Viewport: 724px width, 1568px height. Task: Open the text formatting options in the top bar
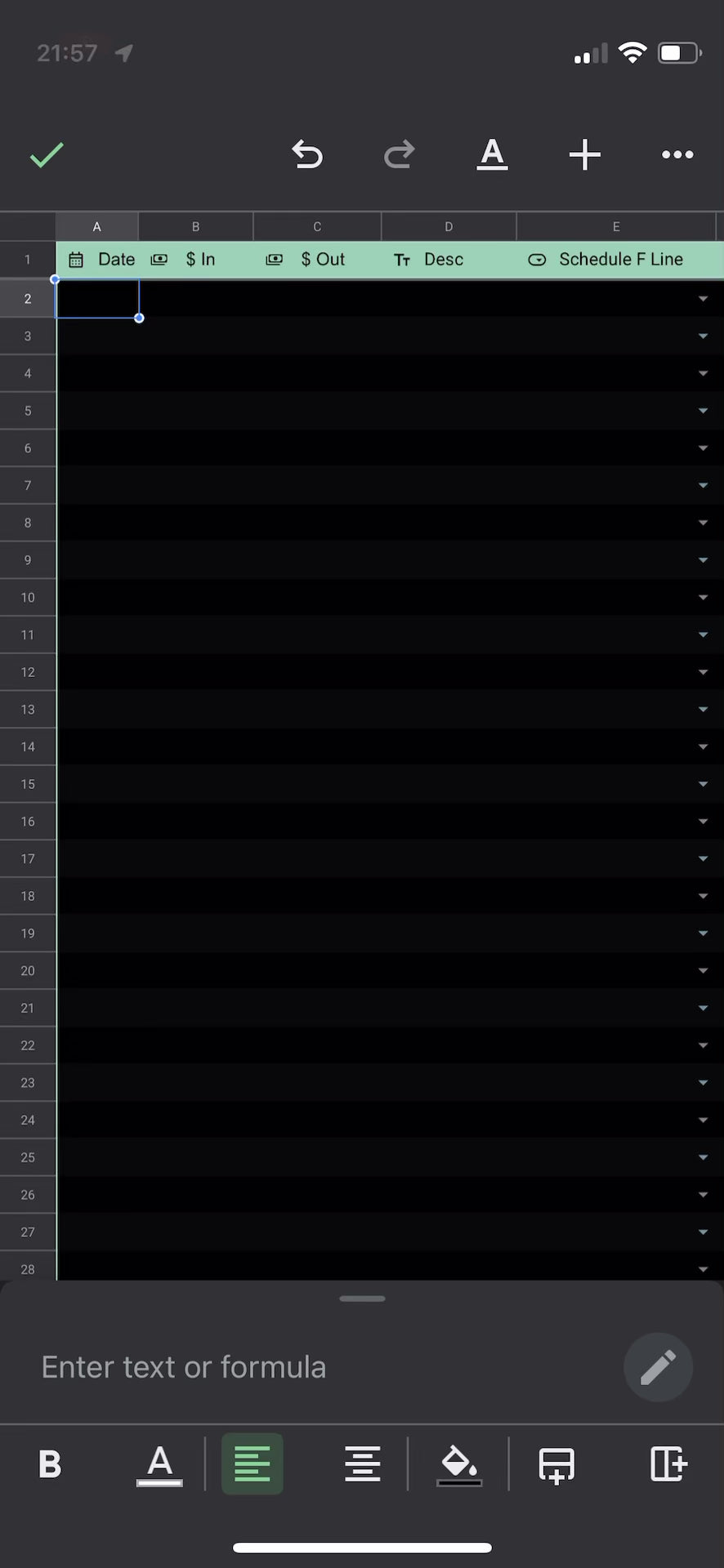click(x=492, y=154)
